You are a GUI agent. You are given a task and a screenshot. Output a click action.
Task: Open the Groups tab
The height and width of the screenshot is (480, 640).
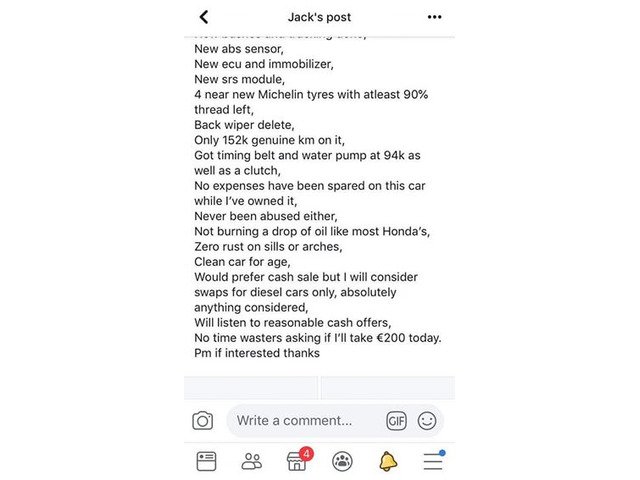click(x=342, y=462)
